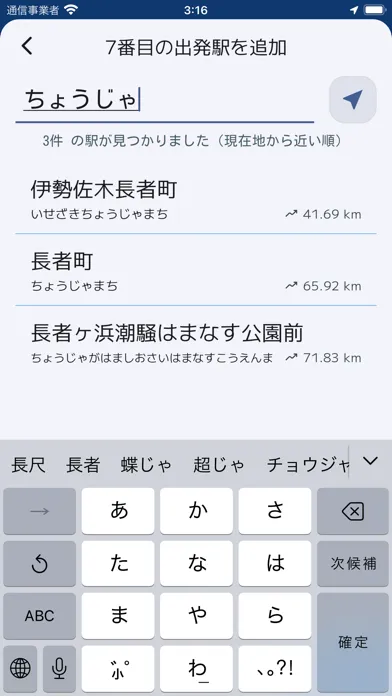Select 長者町 station at 65.92 km
The width and height of the screenshot is (392, 696).
coord(196,272)
